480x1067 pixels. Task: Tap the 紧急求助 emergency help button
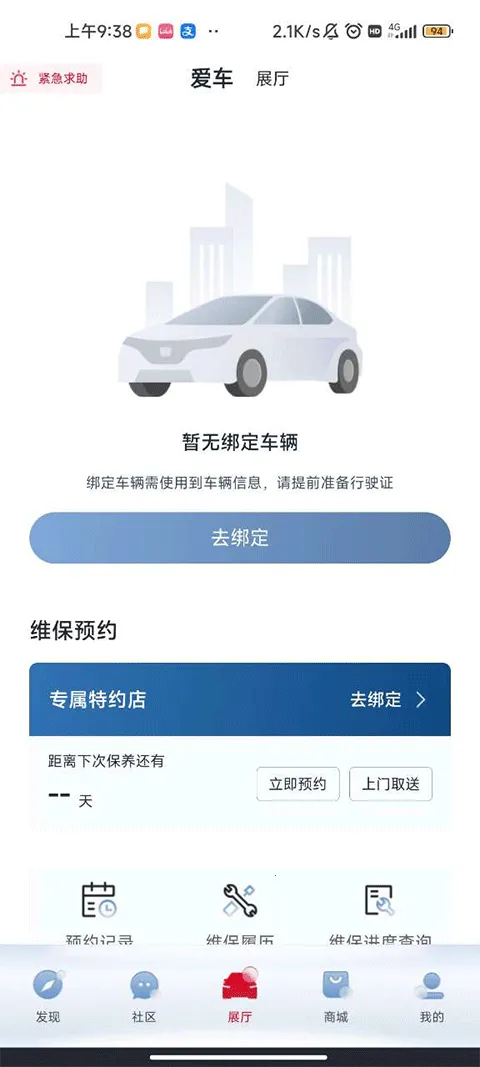tap(50, 78)
